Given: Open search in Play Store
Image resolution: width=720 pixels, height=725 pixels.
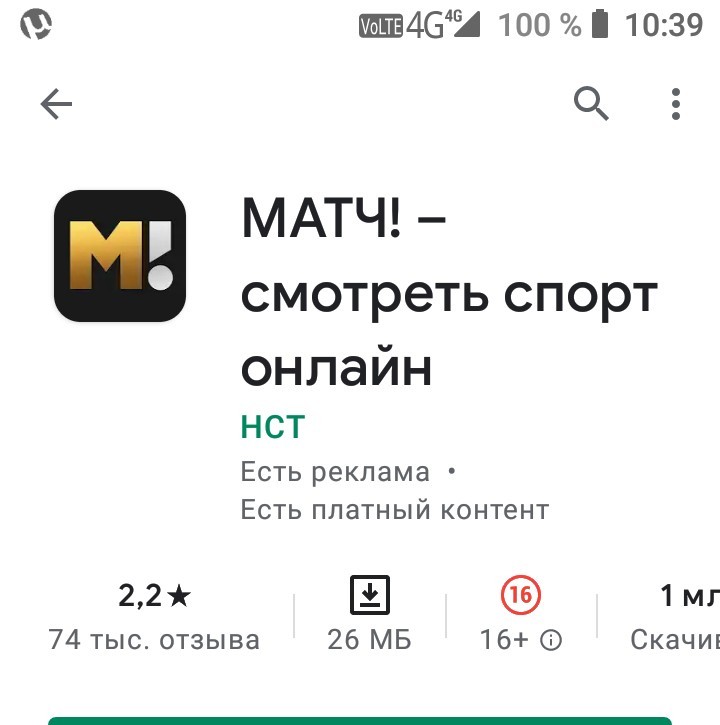Looking at the screenshot, I should (591, 103).
